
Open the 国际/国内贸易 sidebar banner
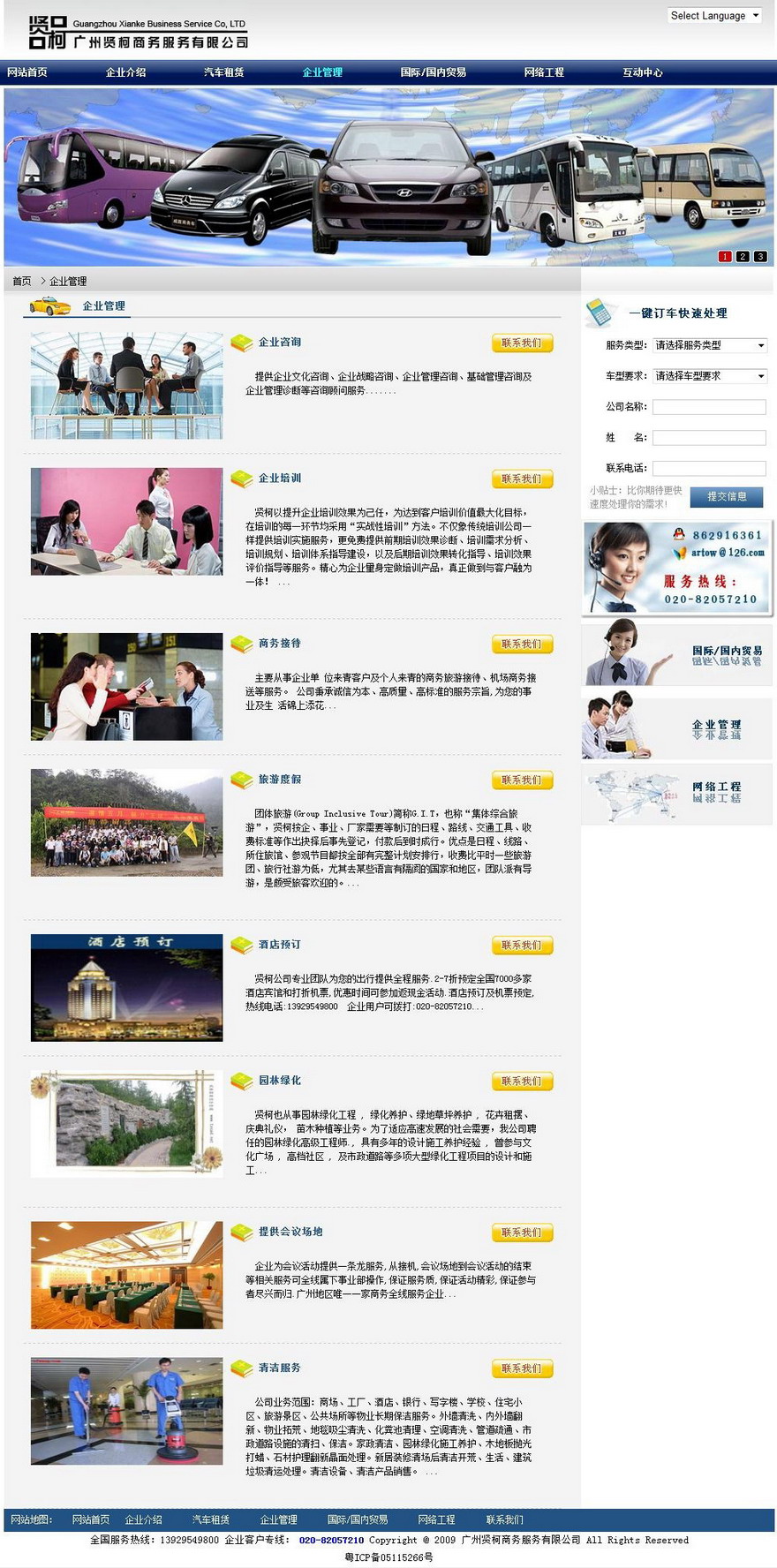click(676, 654)
